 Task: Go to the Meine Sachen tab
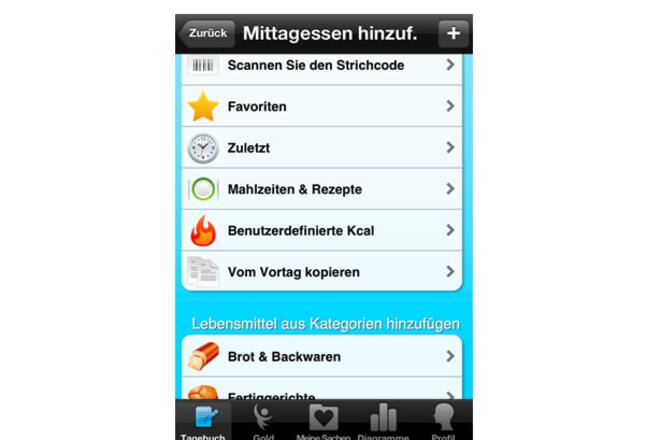point(323,421)
